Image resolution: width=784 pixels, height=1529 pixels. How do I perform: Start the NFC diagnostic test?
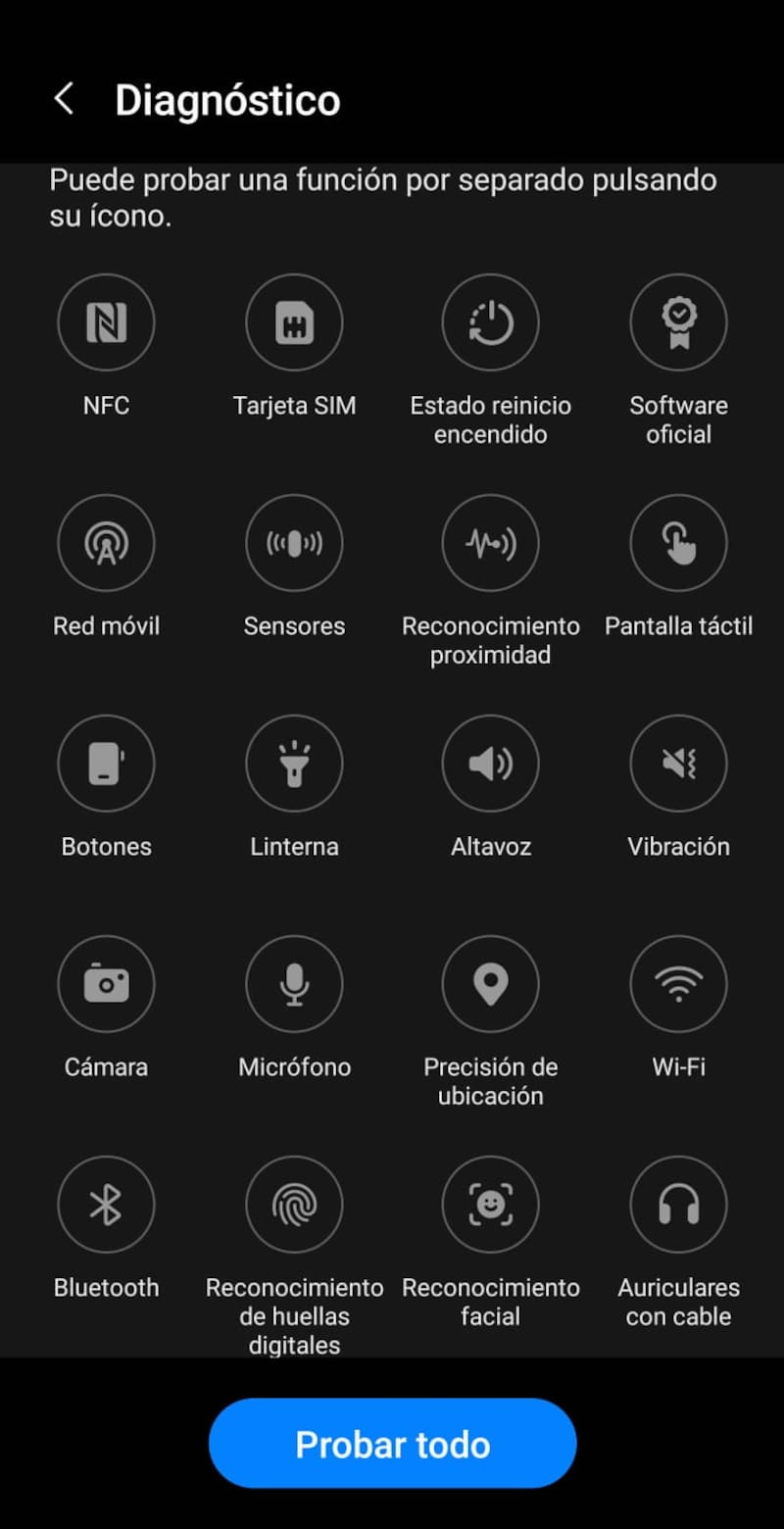(106, 322)
